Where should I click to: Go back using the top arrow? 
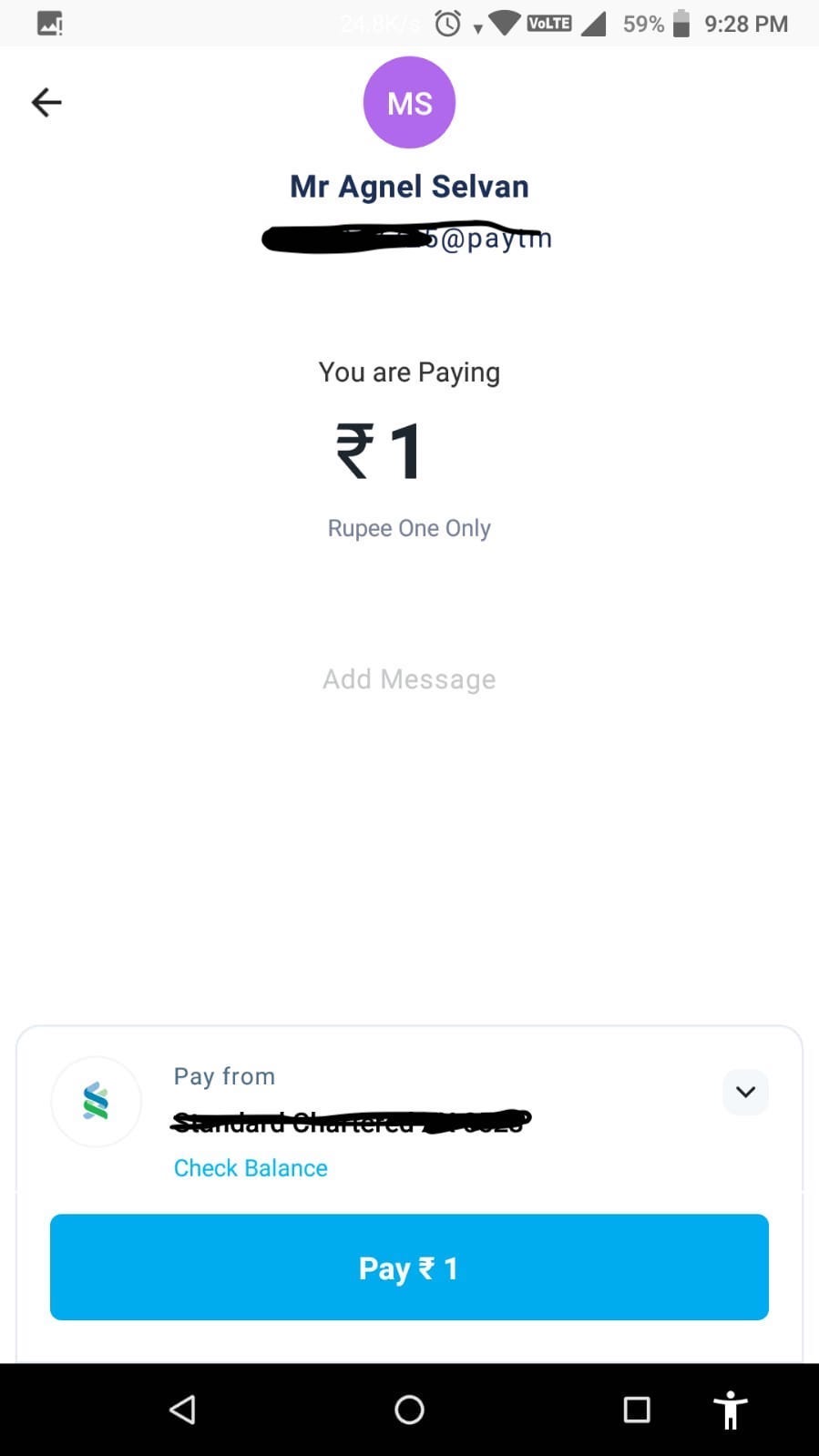pyautogui.click(x=46, y=102)
